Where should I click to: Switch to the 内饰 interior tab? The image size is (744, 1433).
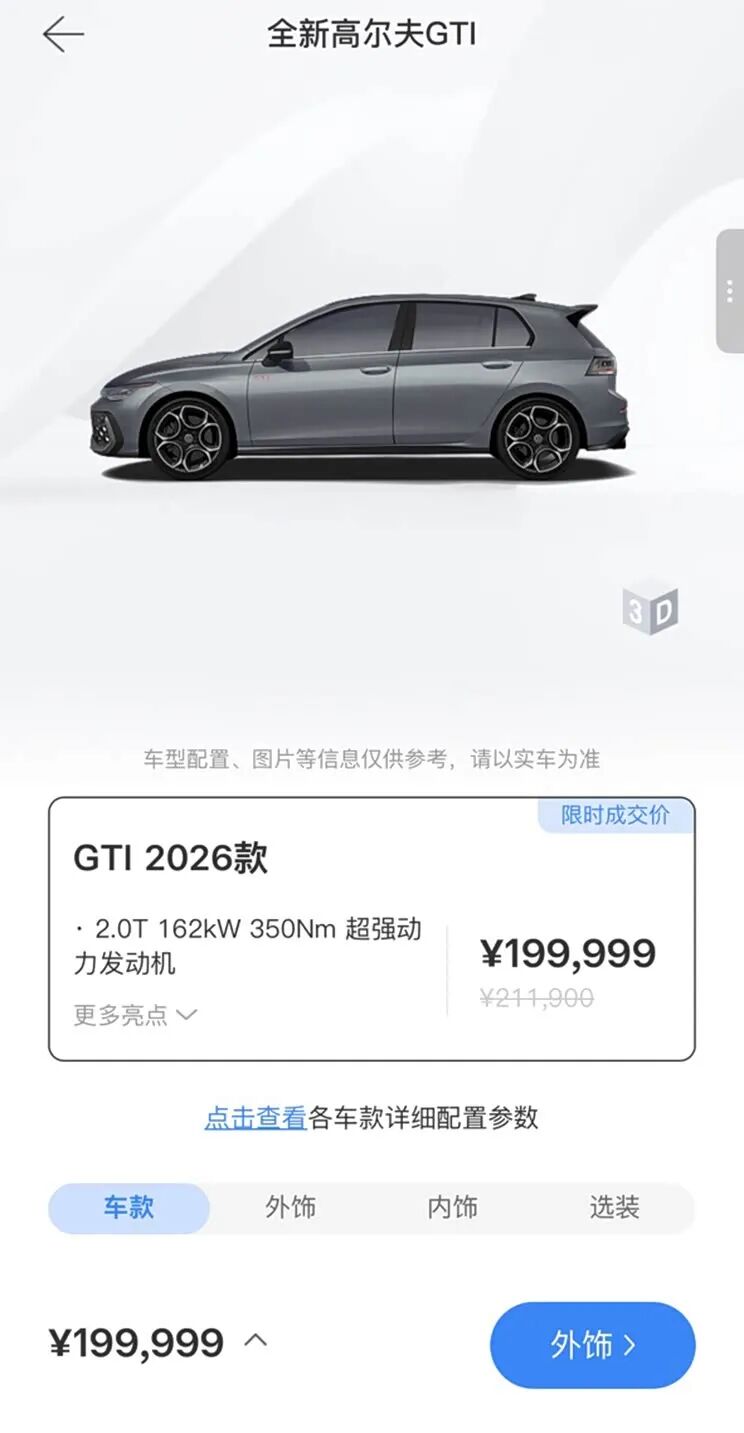[x=453, y=1208]
